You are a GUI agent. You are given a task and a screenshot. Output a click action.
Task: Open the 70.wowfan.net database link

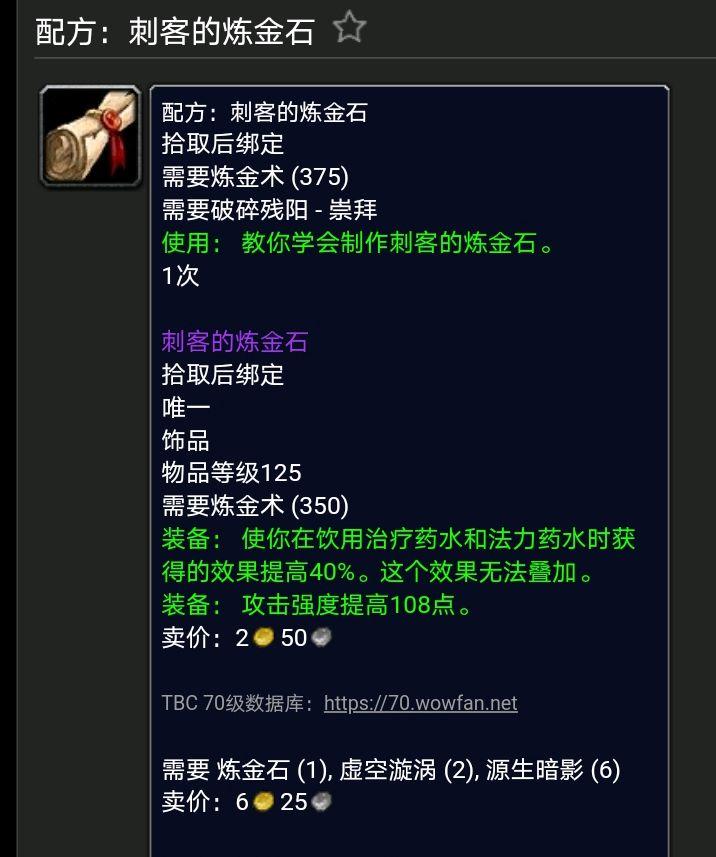[x=420, y=703]
